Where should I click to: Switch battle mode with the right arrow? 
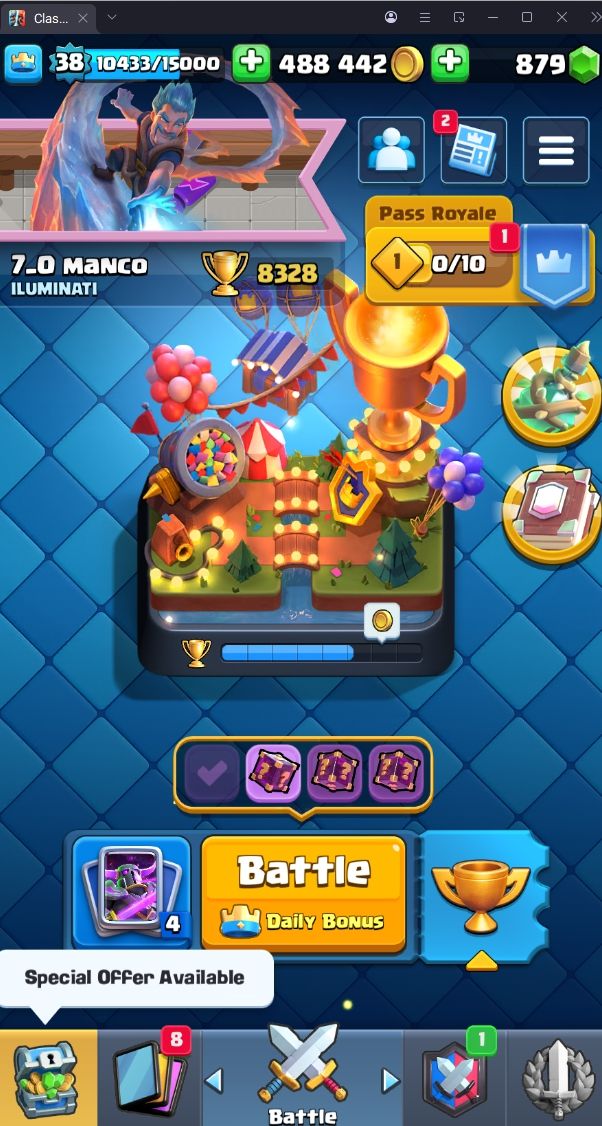[391, 1080]
